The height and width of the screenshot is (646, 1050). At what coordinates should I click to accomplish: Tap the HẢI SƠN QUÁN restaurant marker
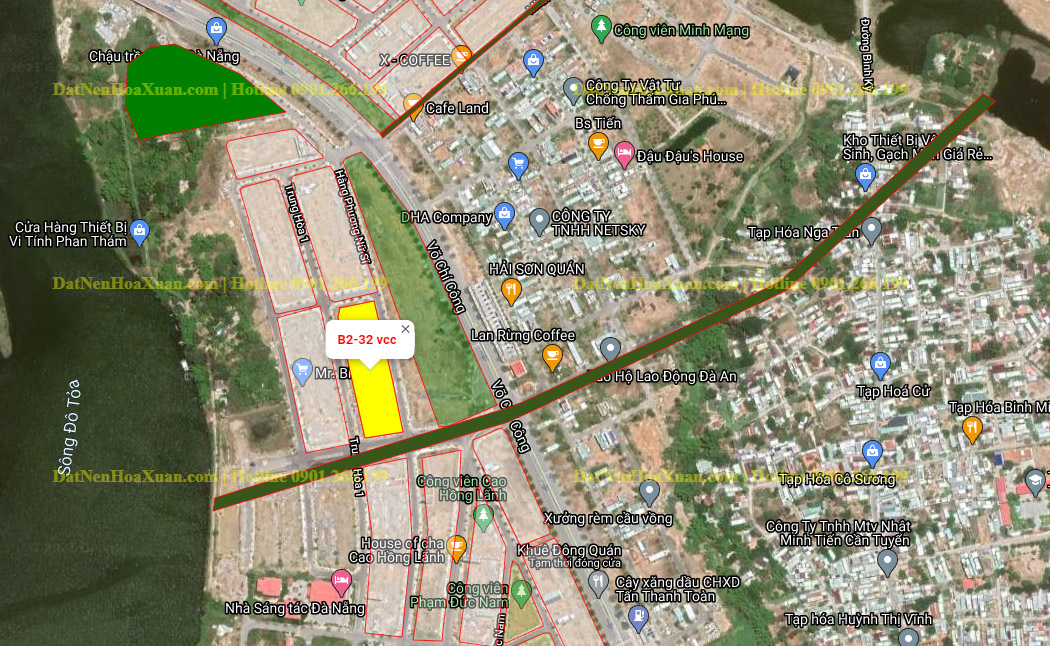pyautogui.click(x=512, y=290)
